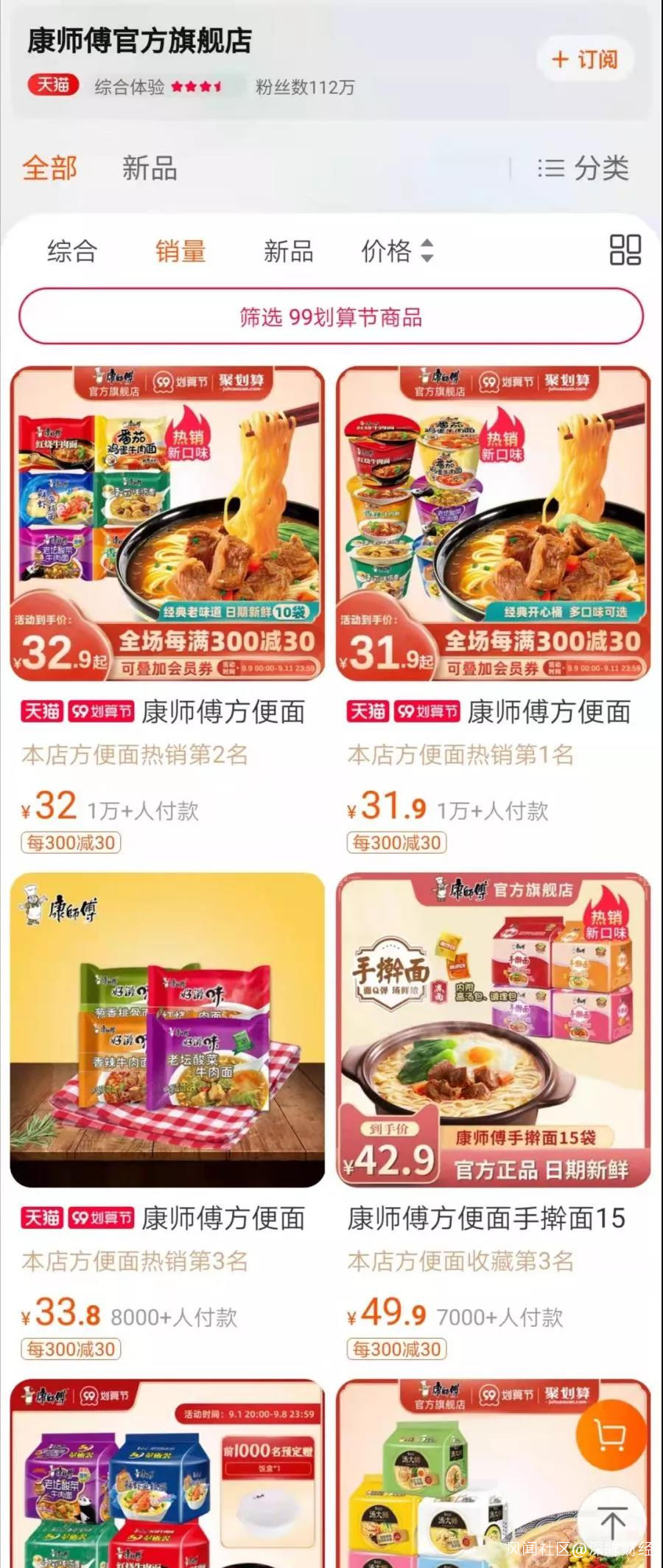The height and width of the screenshot is (1568, 663).
Task: Sort products by 销量
Action: 180,251
